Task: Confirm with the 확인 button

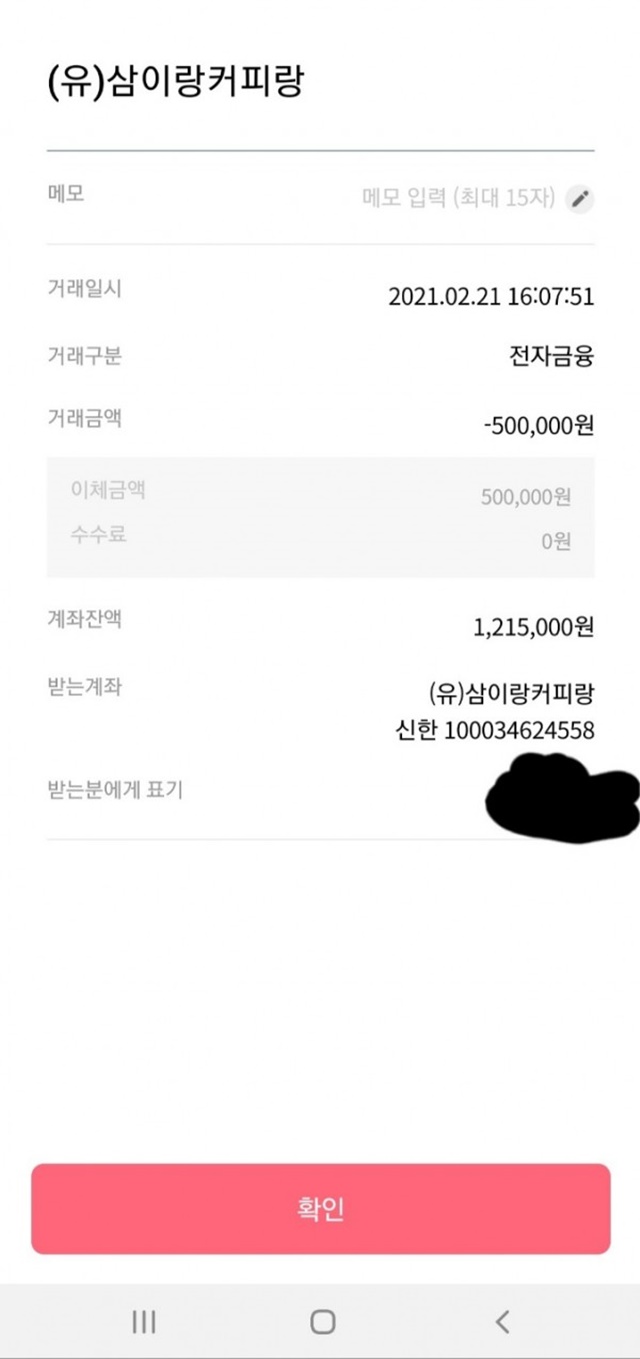Action: tap(320, 1208)
